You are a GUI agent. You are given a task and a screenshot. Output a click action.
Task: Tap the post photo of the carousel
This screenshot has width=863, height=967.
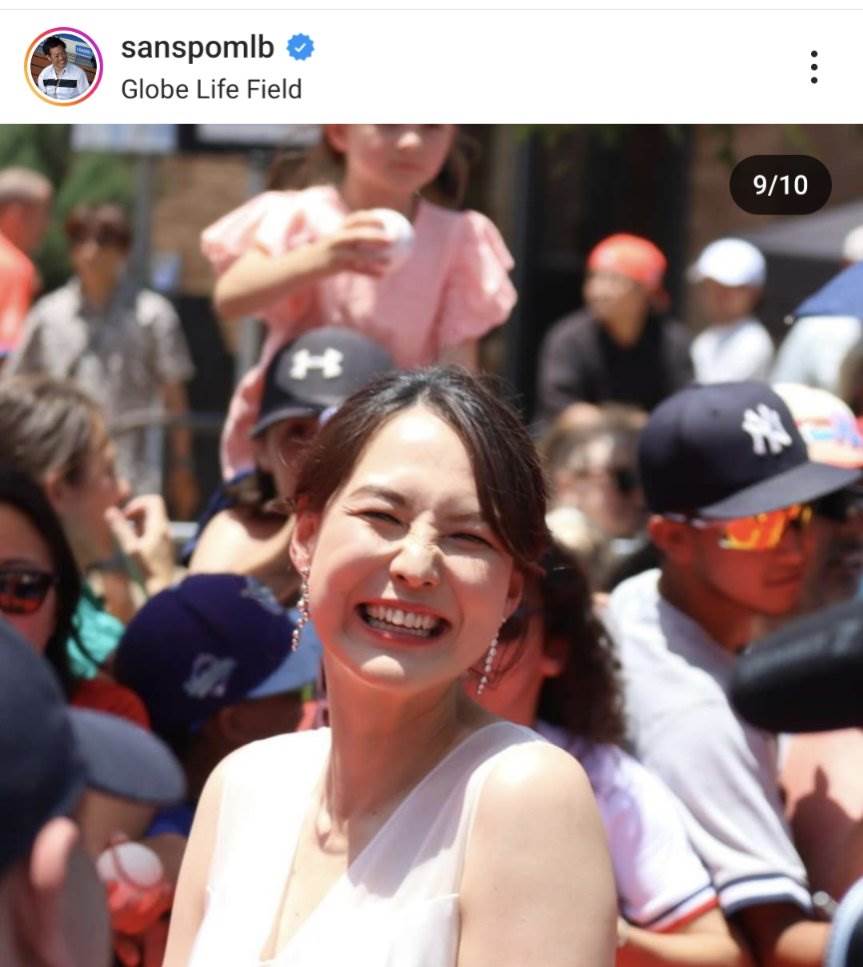click(x=431, y=545)
